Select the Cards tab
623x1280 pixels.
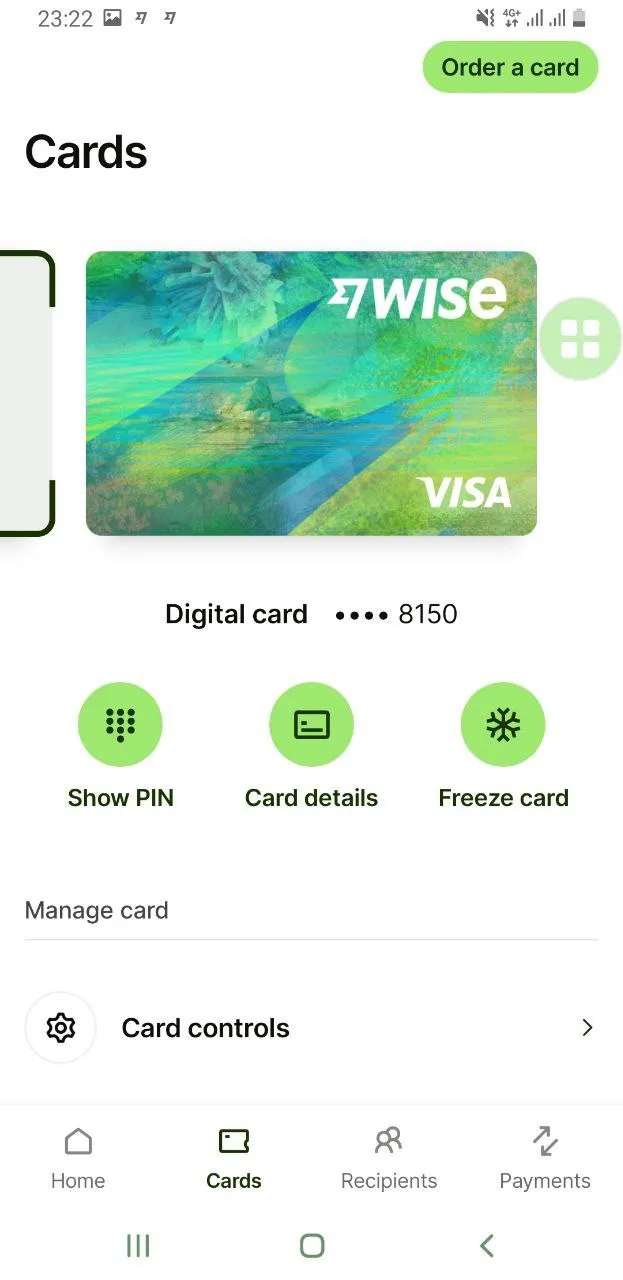233,1158
